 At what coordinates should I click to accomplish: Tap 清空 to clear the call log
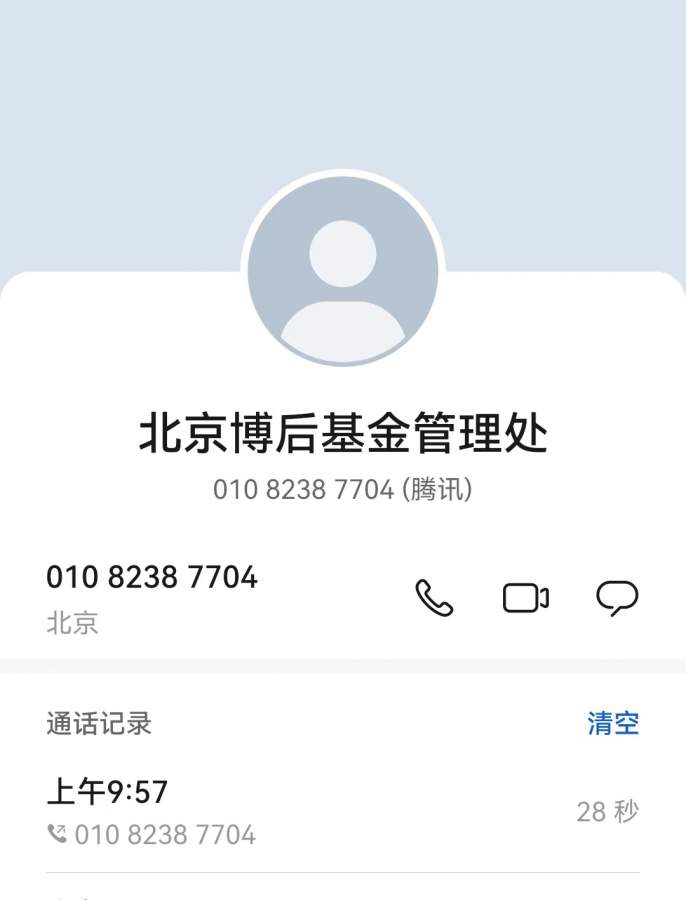click(x=612, y=723)
